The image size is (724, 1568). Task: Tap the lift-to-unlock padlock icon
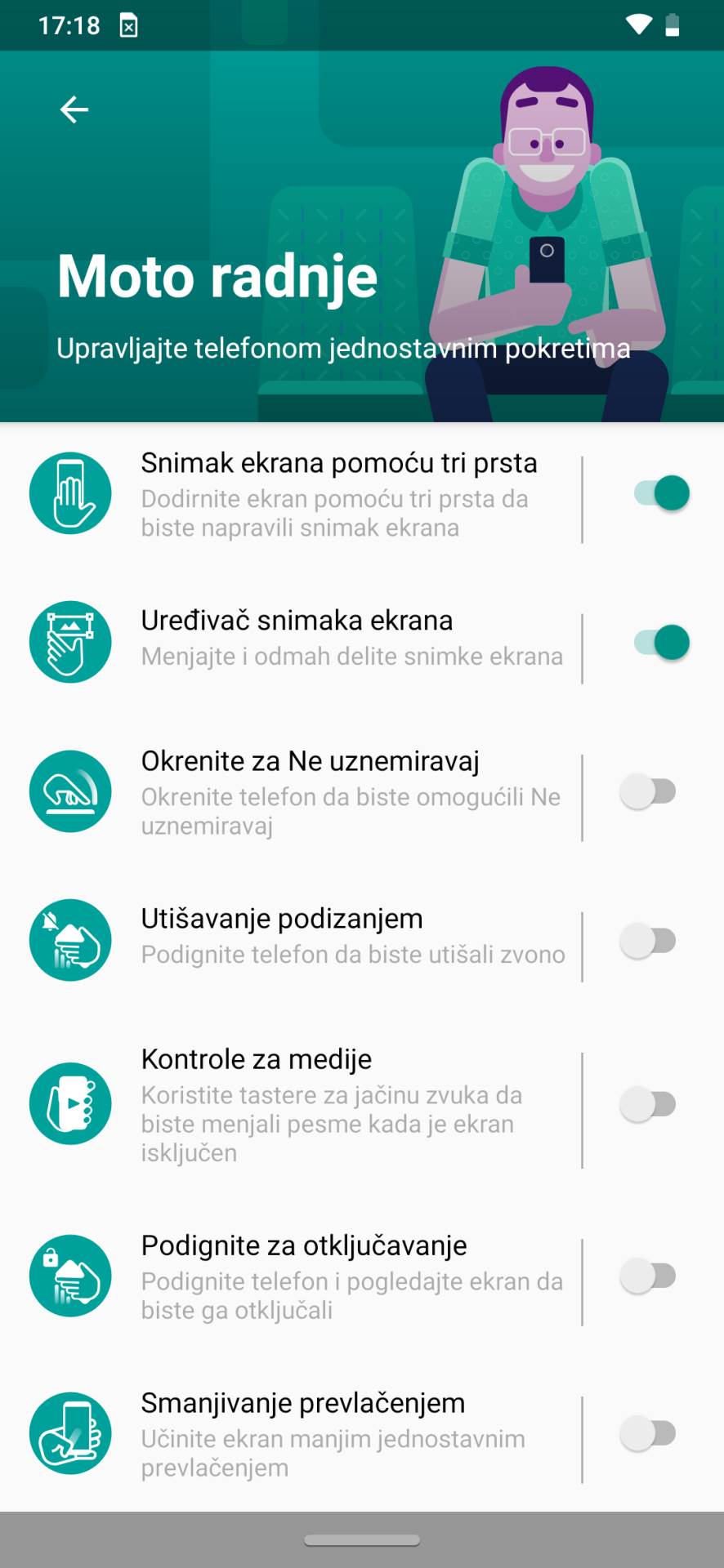pyautogui.click(x=70, y=1275)
